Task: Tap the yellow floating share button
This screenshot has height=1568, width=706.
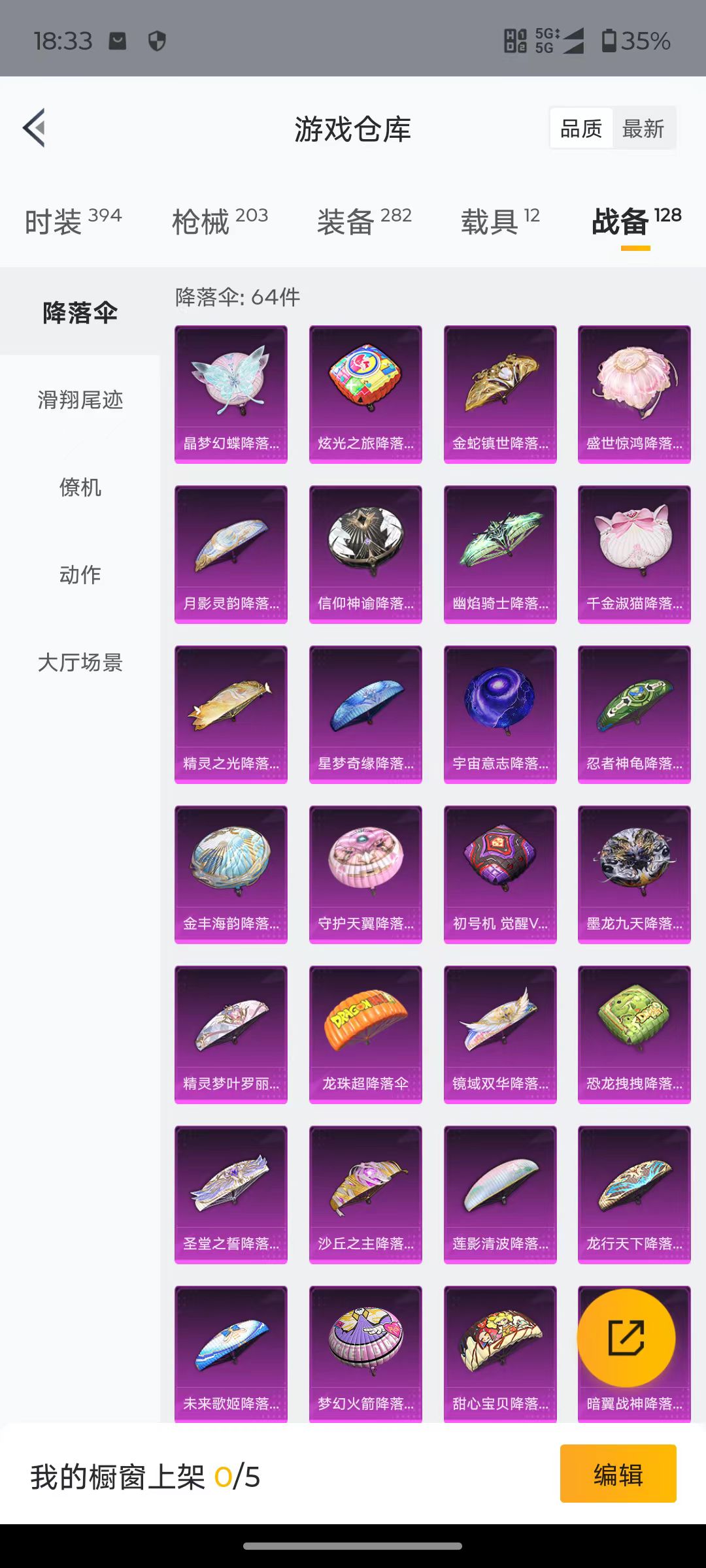Action: click(626, 1337)
